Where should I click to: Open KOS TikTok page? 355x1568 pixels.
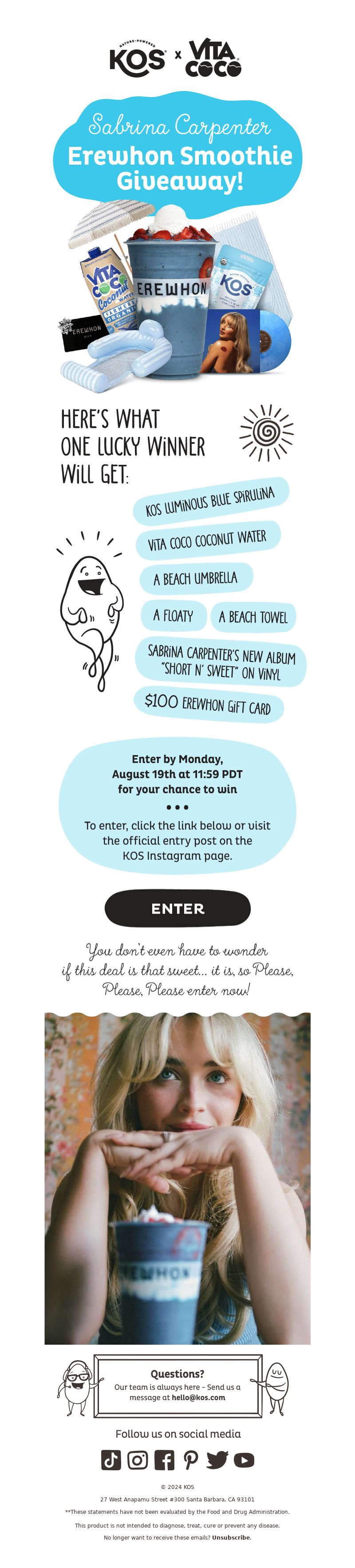click(x=111, y=1460)
